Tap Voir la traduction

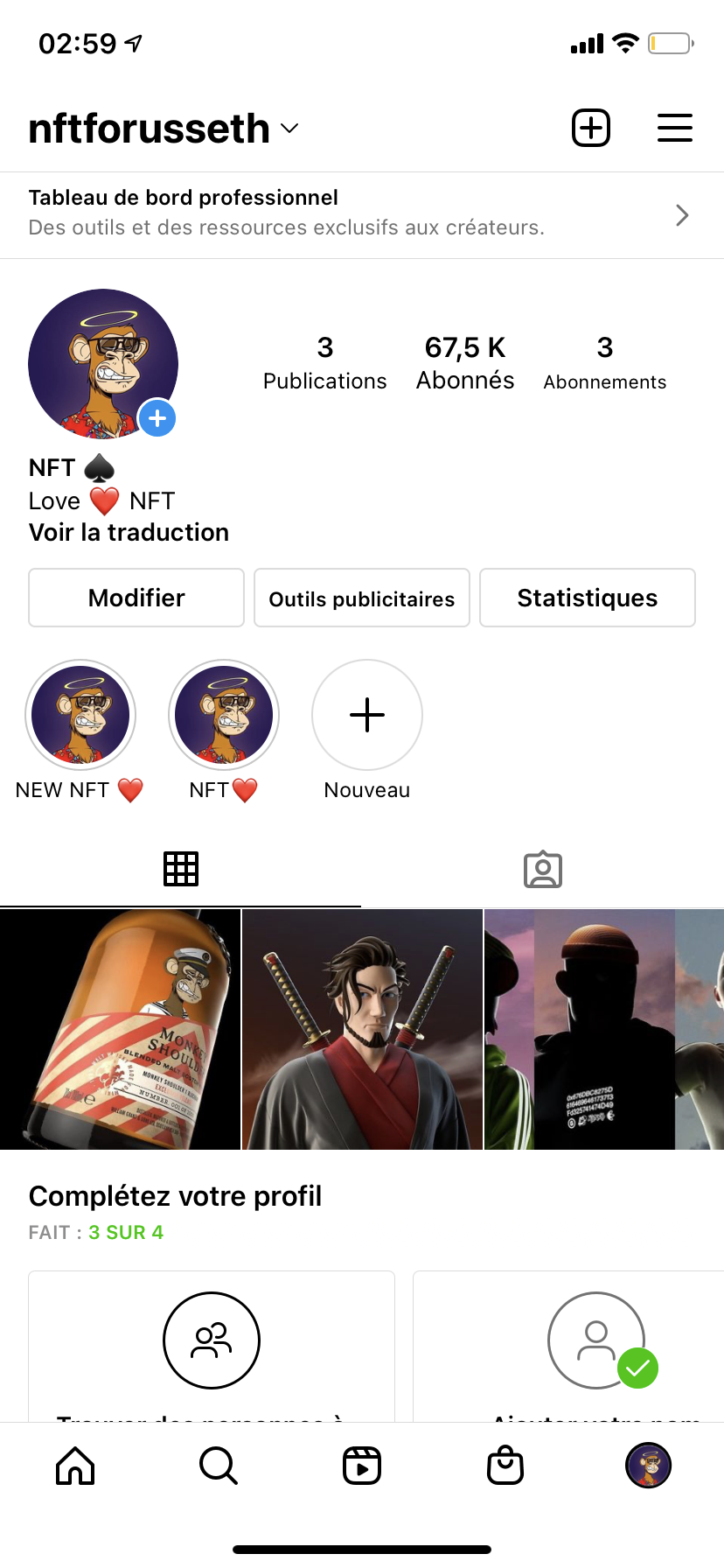(129, 533)
